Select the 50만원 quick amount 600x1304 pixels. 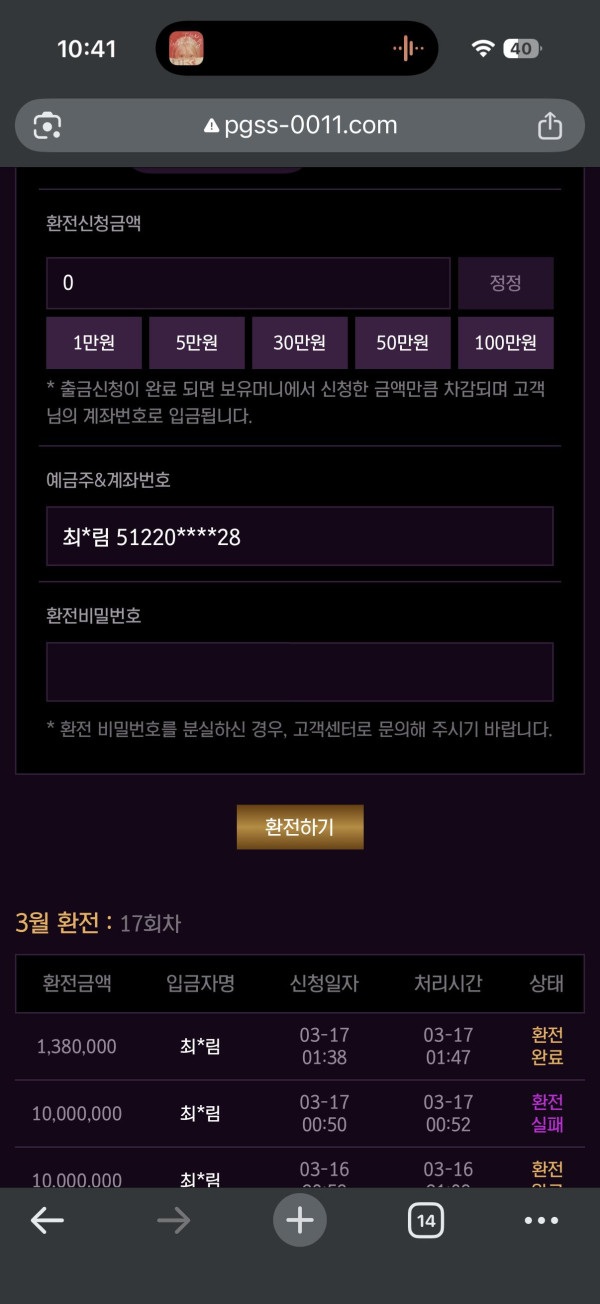pyautogui.click(x=402, y=343)
